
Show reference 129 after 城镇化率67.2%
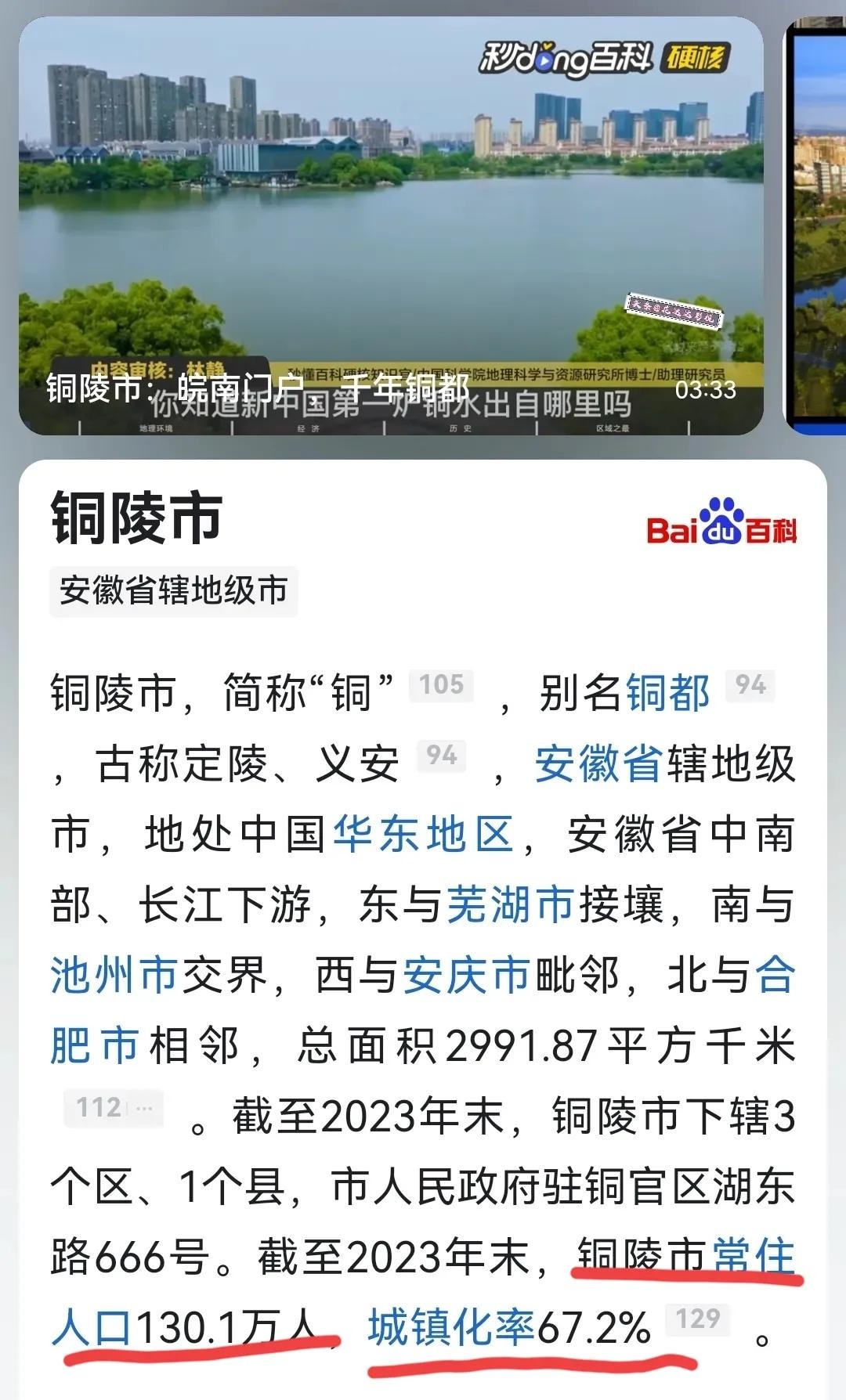[697, 1319]
